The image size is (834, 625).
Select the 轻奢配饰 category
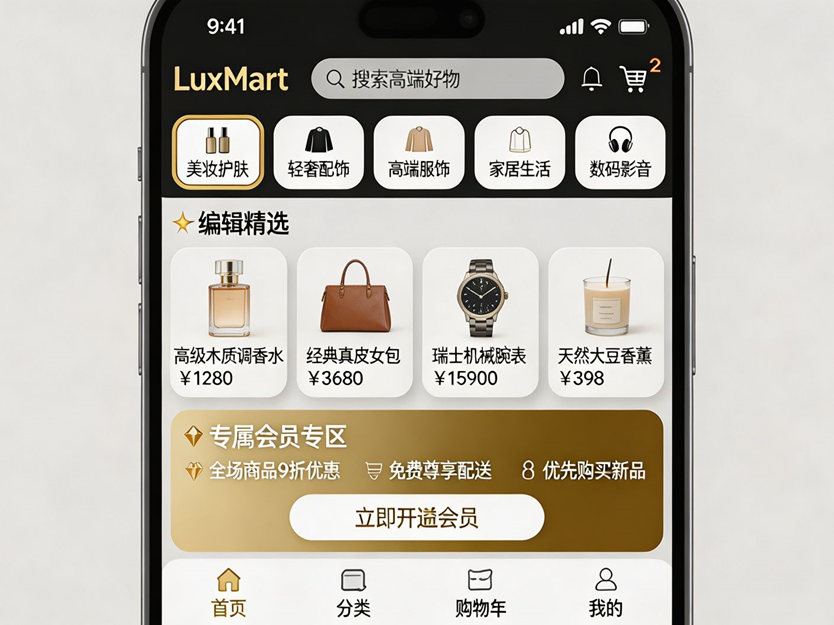pos(319,152)
